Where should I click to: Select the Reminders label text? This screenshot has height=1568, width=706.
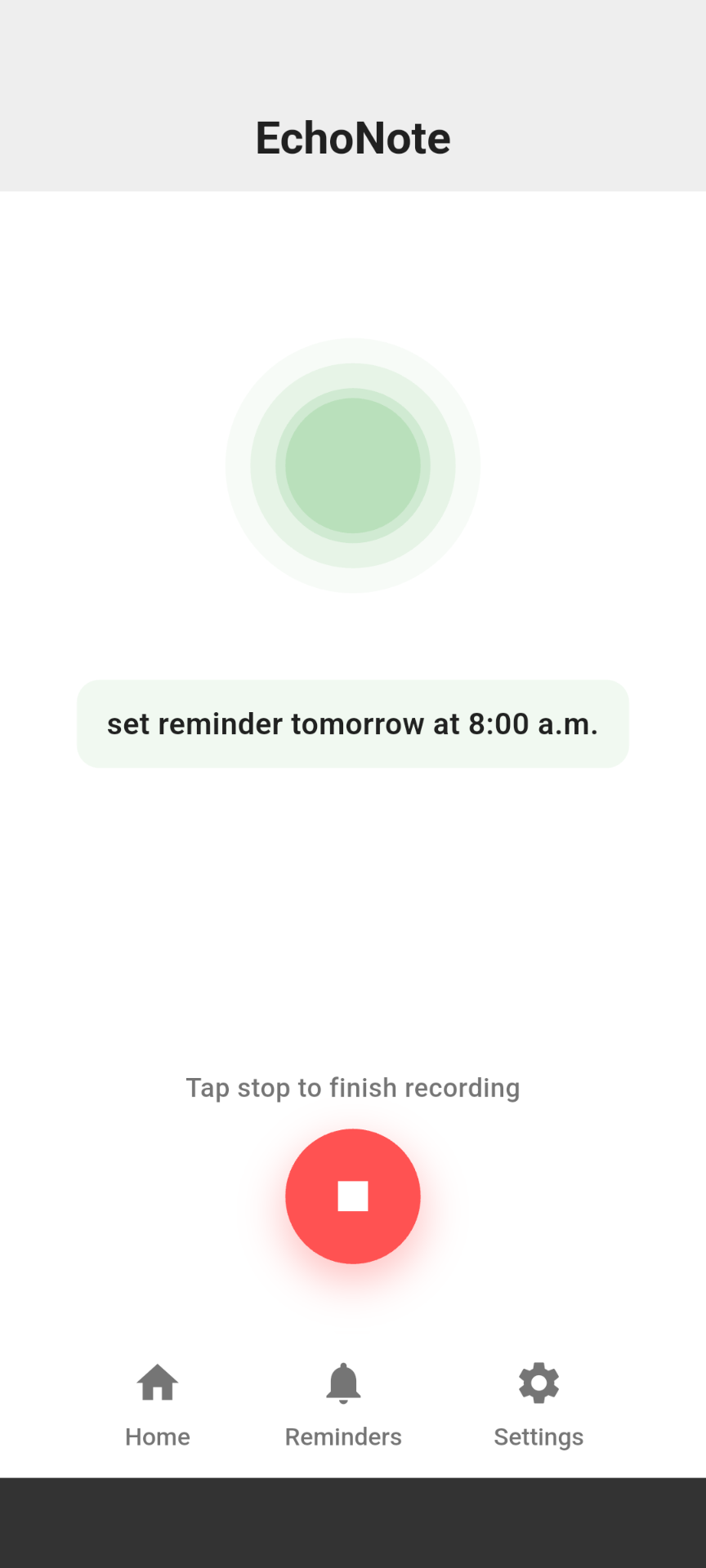(x=343, y=1437)
